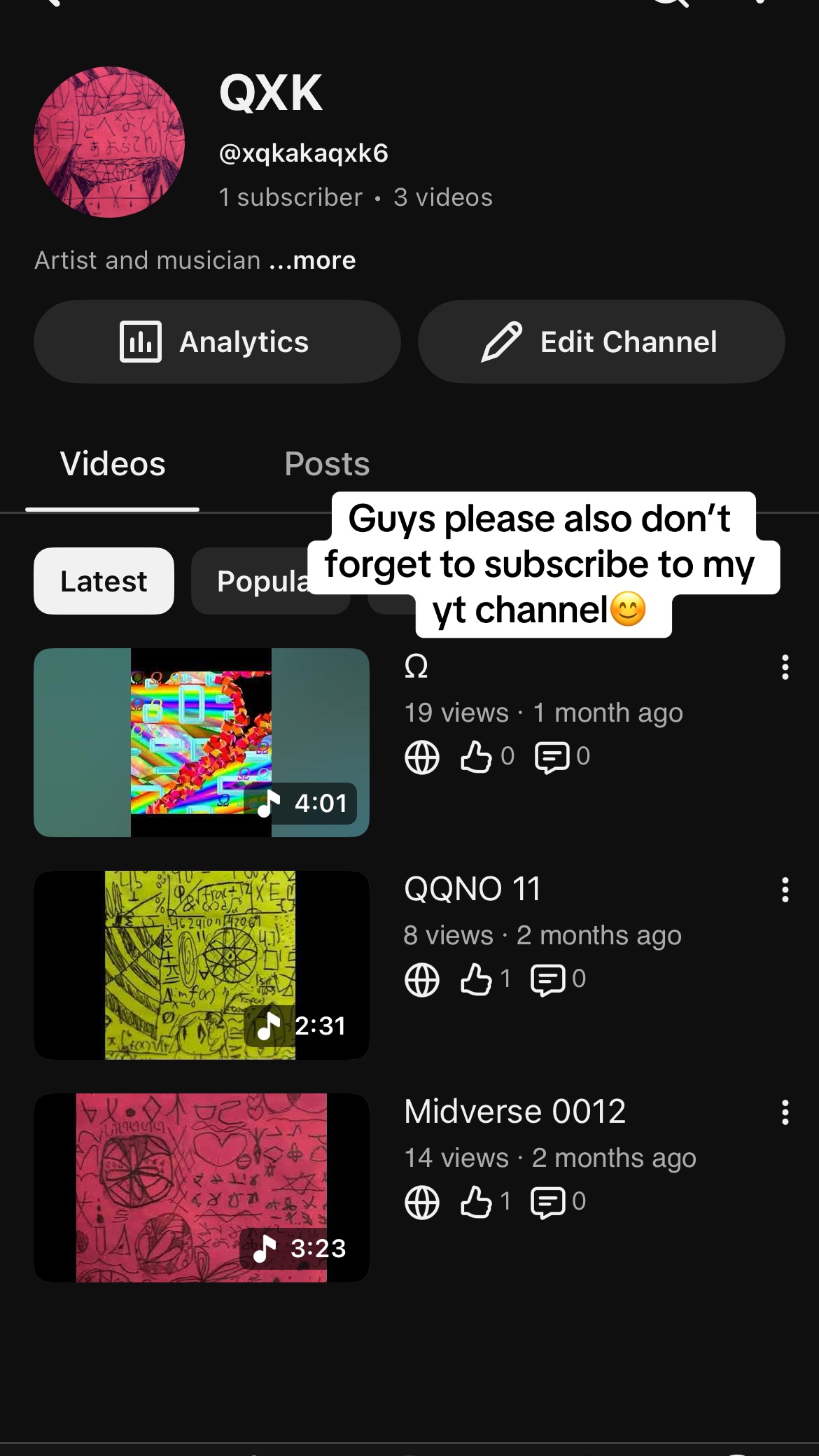Open options menu for QQNO 11
The width and height of the screenshot is (819, 1456).
(x=785, y=890)
